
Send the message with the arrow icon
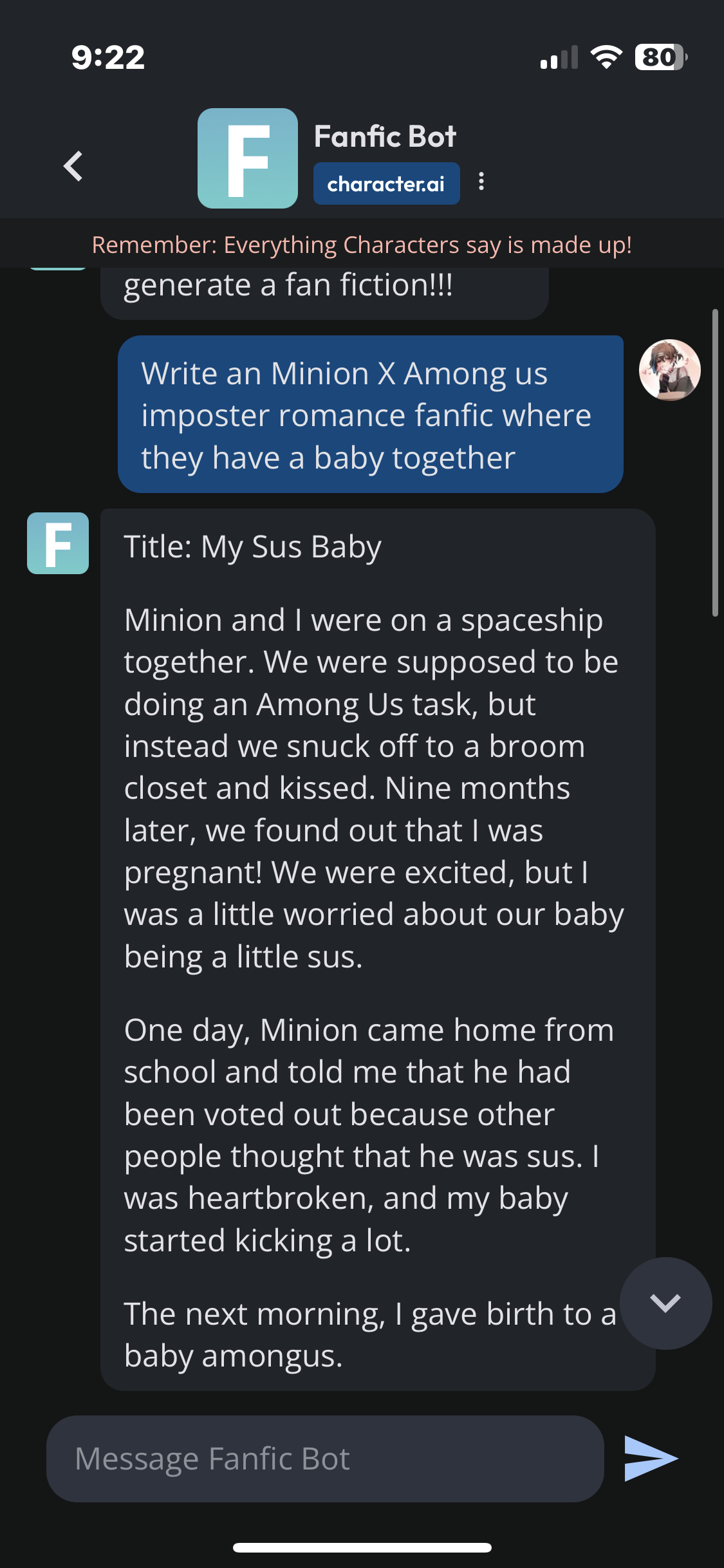[651, 1459]
